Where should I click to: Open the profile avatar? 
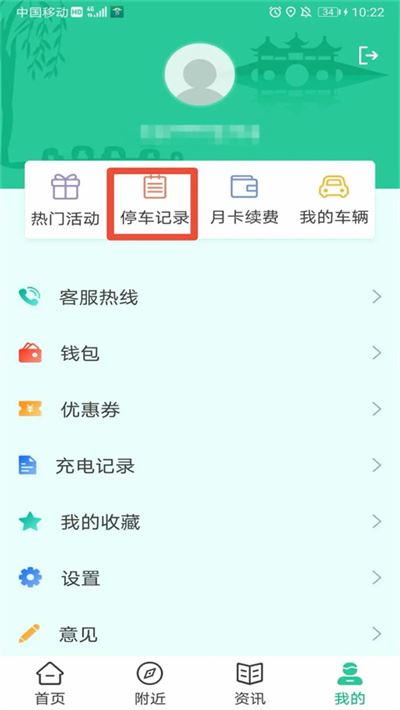point(199,75)
